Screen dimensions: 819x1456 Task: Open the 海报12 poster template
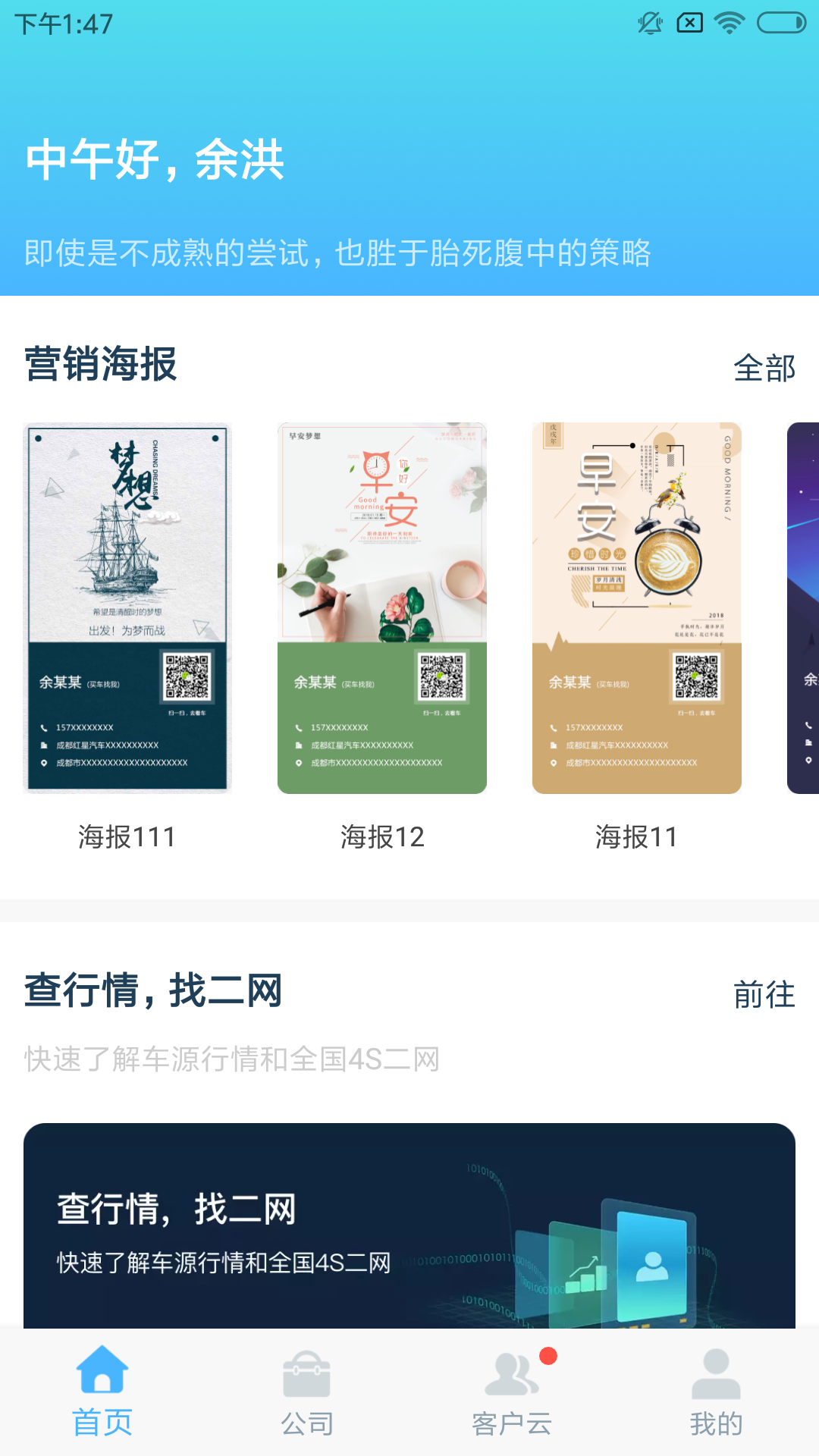[382, 608]
